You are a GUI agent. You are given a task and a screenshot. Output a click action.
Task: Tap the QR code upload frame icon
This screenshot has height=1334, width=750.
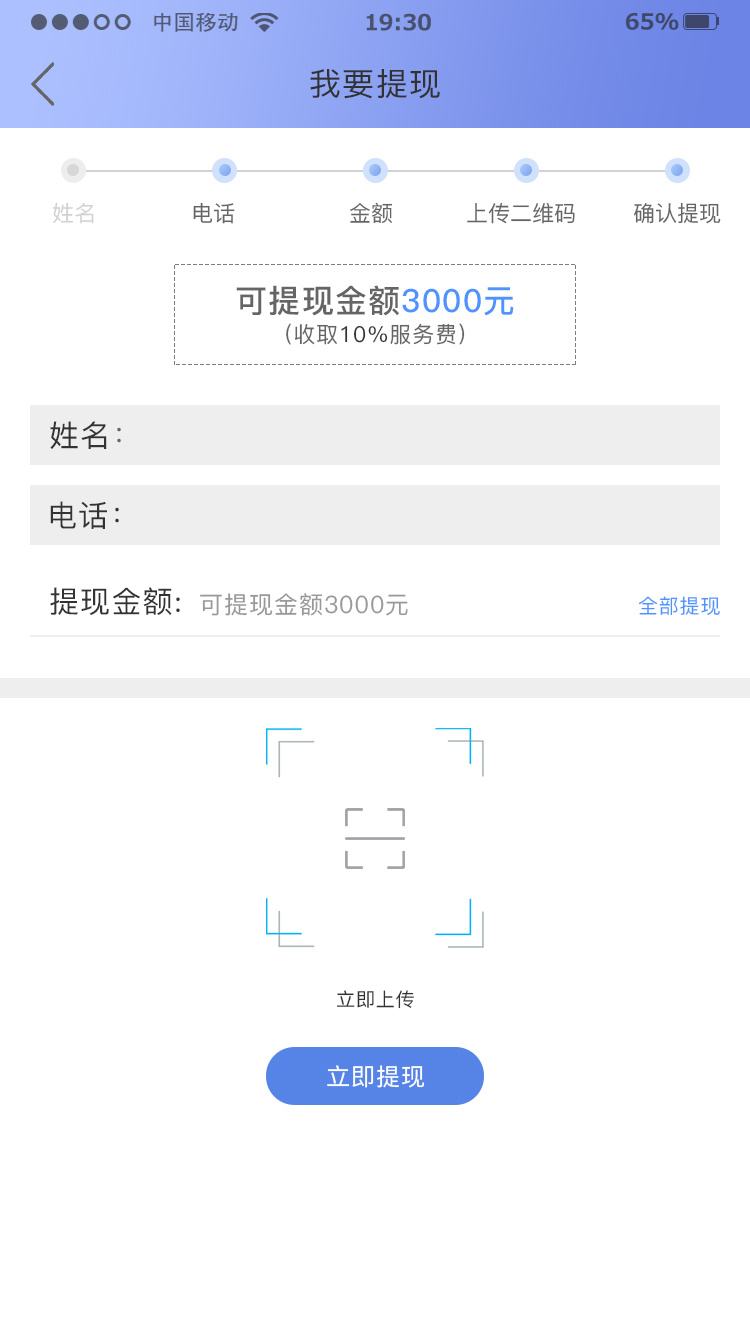375,836
